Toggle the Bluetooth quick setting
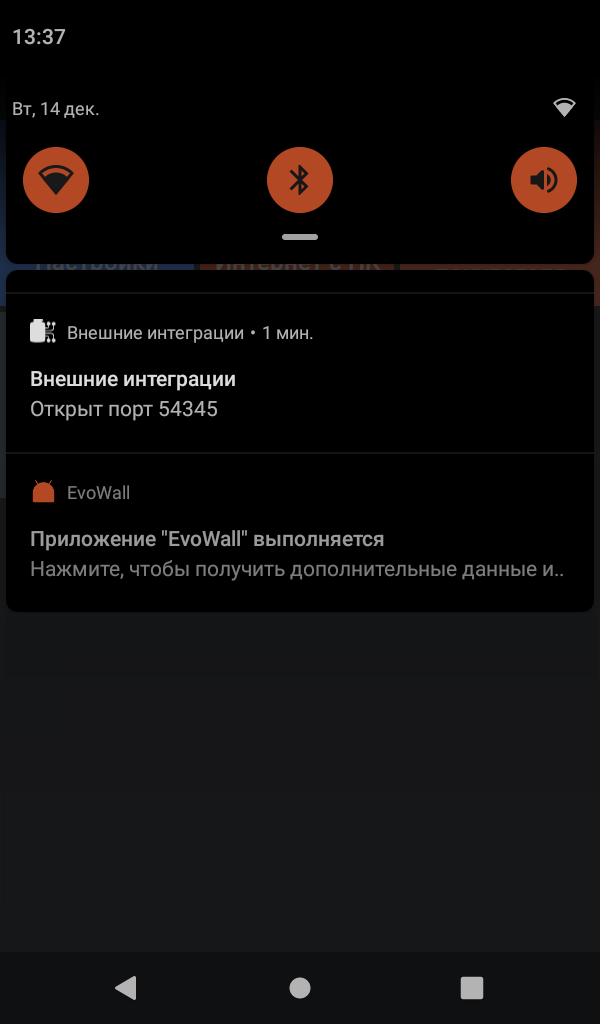Viewport: 600px width, 1024px height. coord(299,180)
